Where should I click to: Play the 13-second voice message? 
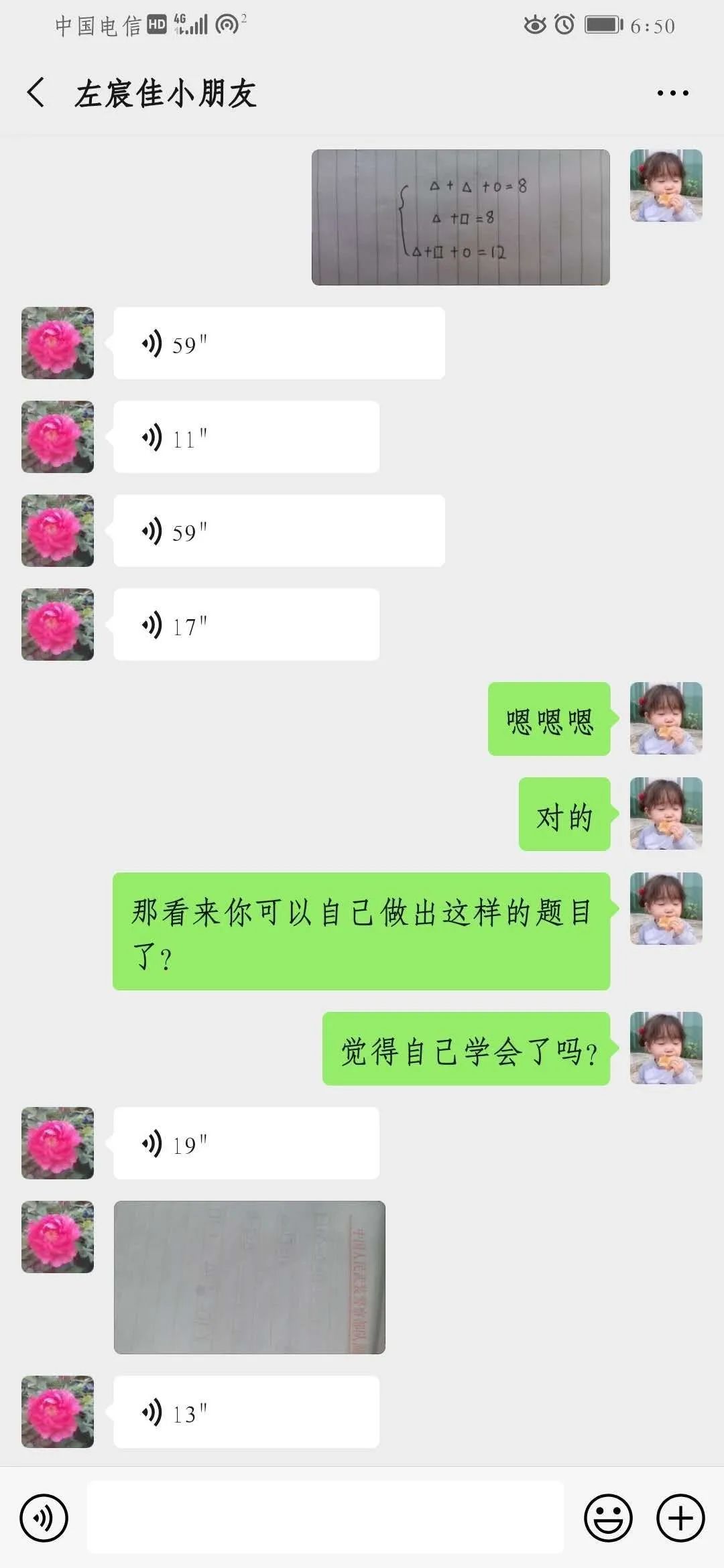click(x=246, y=1413)
